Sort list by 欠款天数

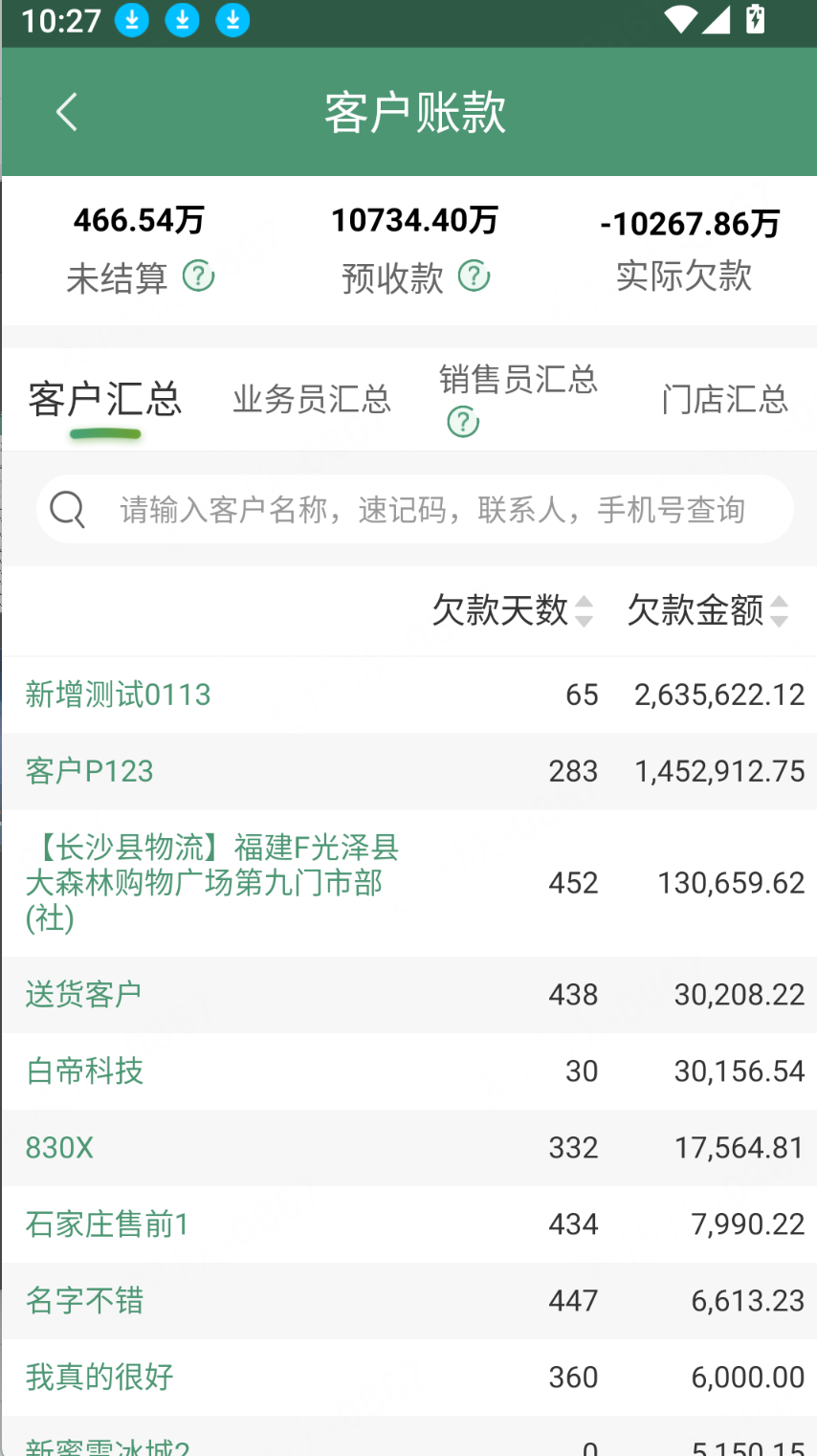(512, 610)
